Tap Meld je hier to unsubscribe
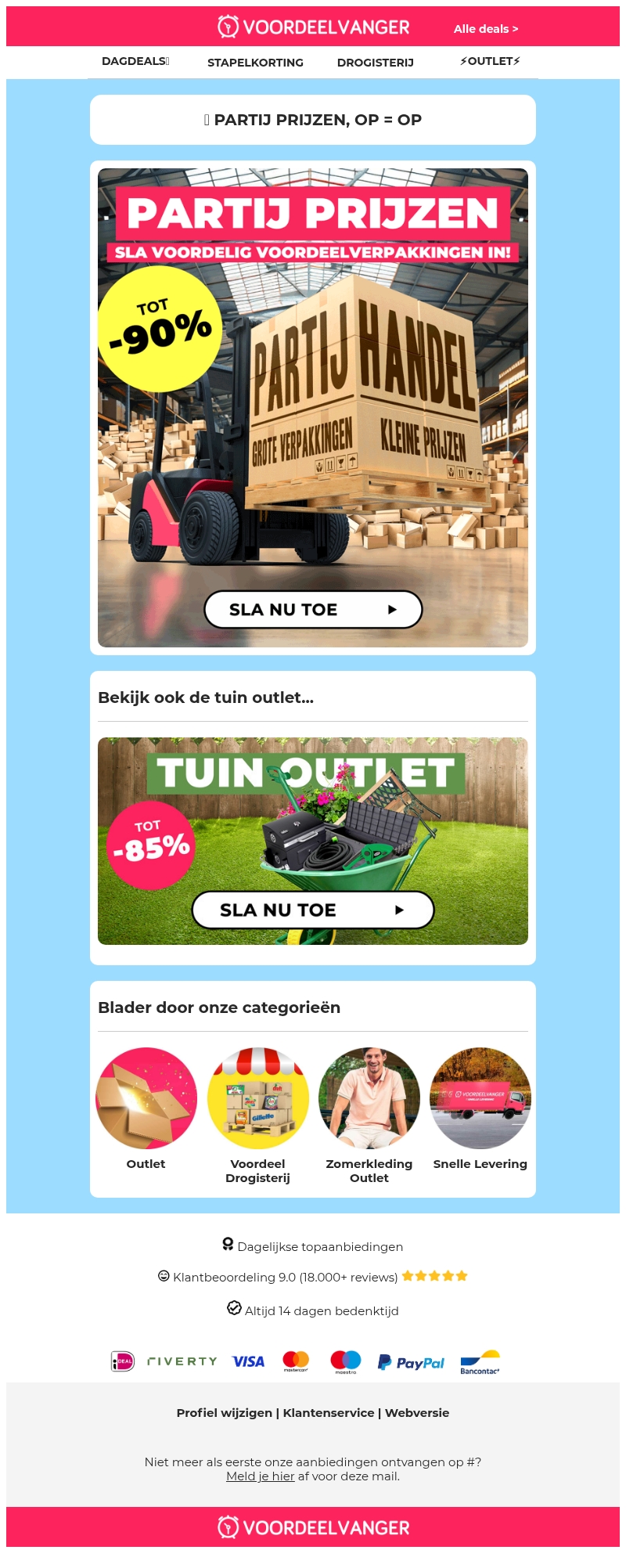The height and width of the screenshot is (1568, 626). (260, 1476)
